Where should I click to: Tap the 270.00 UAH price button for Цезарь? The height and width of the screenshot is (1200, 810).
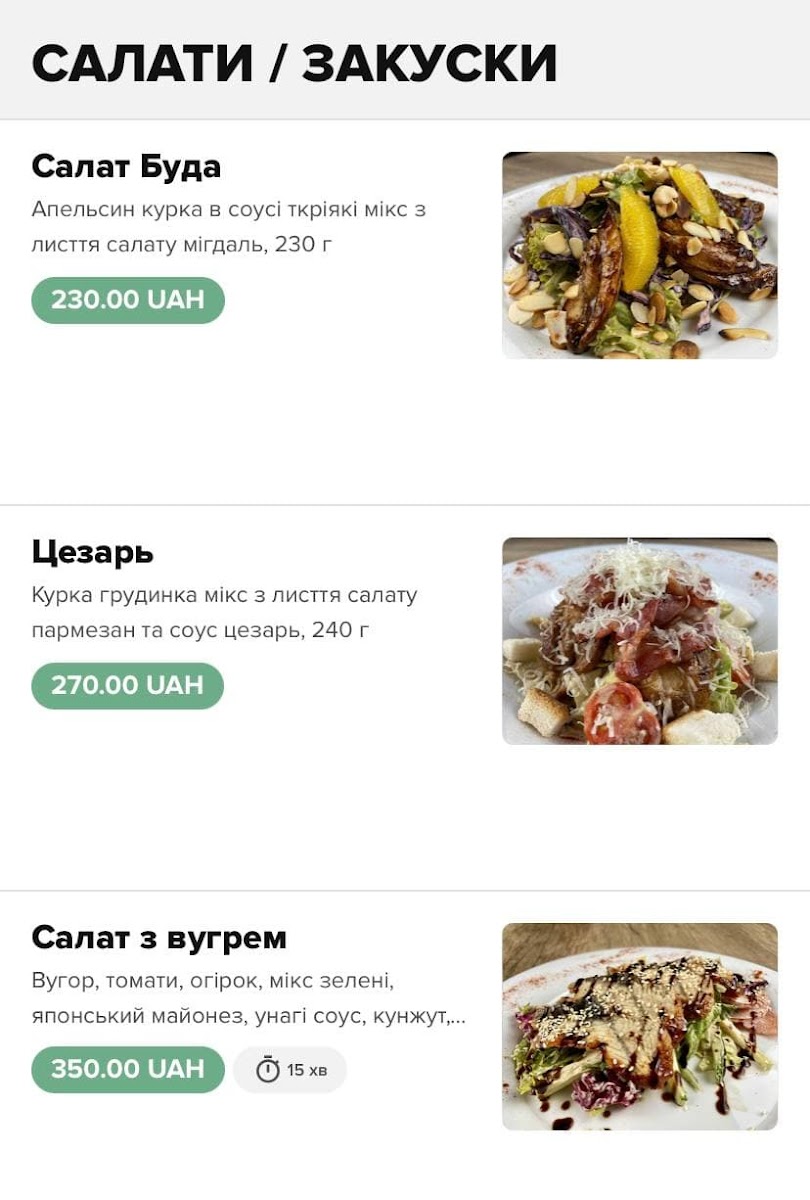click(128, 686)
